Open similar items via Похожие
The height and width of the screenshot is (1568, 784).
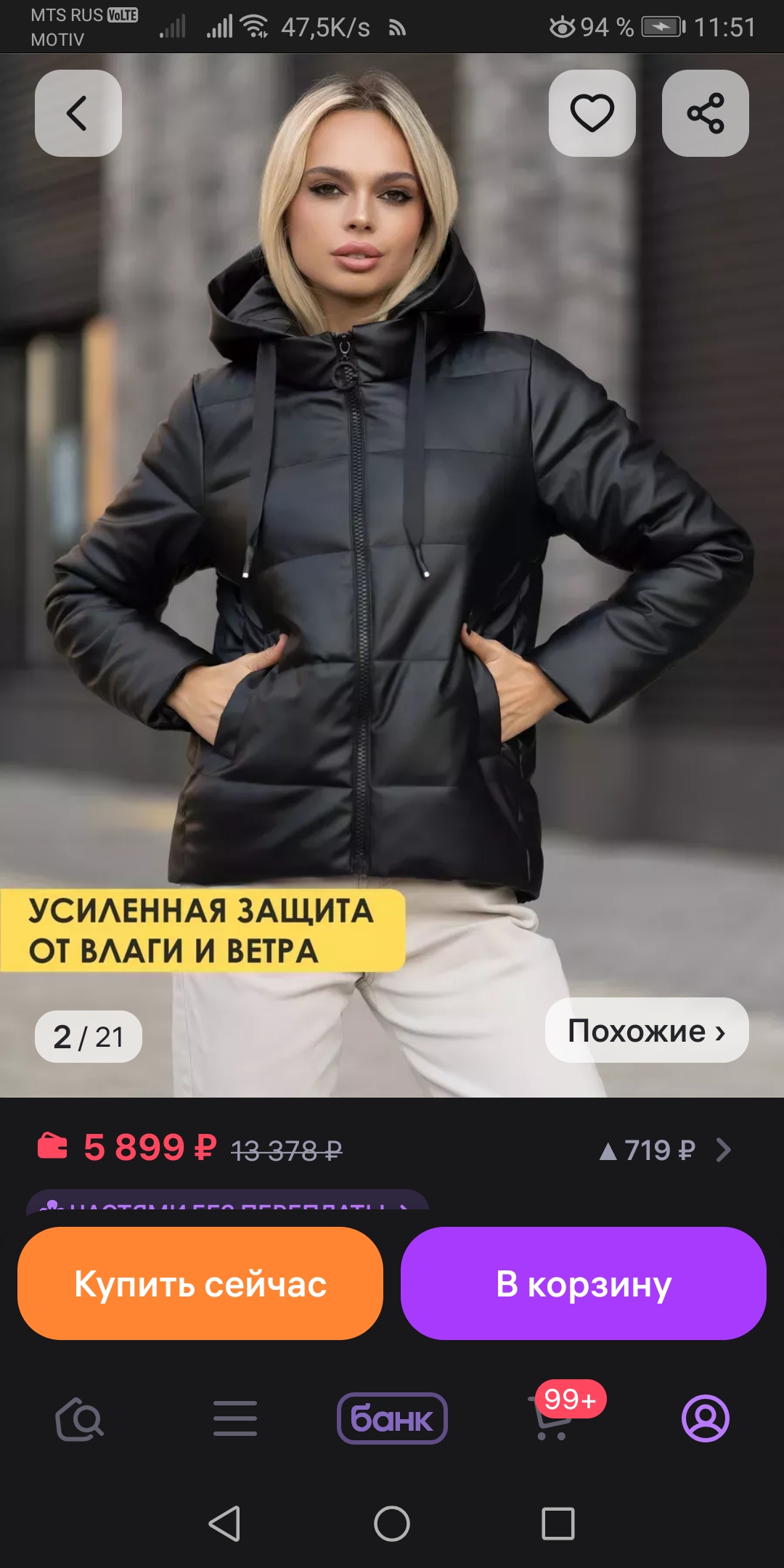click(646, 1030)
